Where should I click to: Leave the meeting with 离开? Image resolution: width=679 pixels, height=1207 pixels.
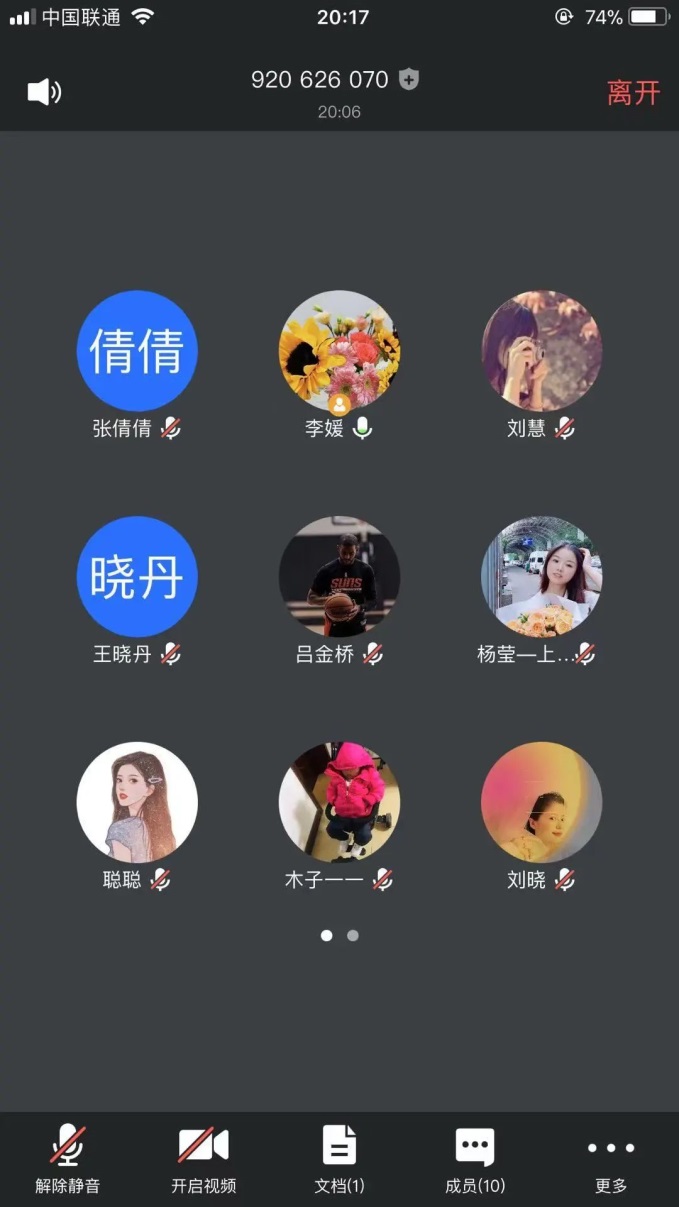click(x=633, y=93)
